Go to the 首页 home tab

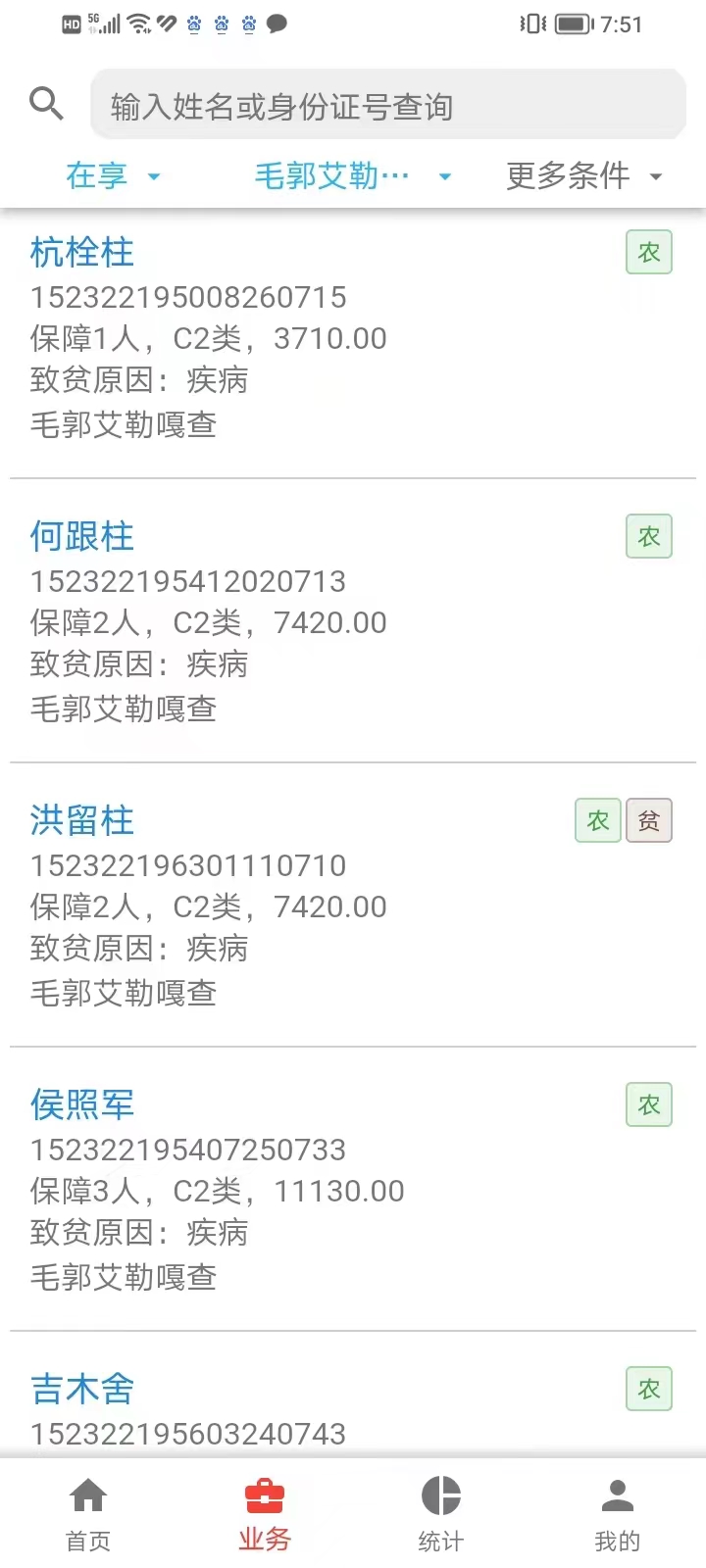88,1514
